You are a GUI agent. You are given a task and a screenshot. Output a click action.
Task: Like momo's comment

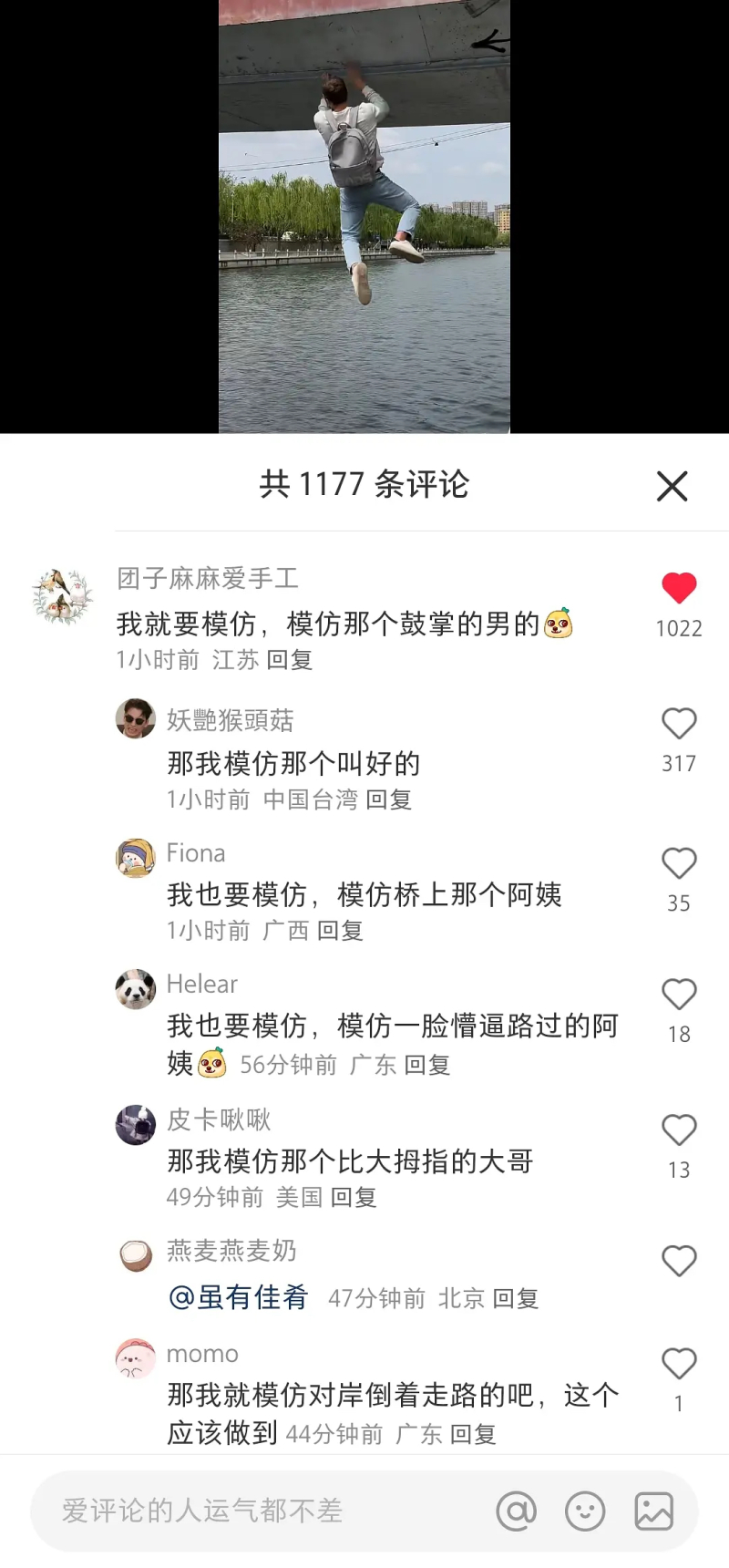click(x=679, y=1364)
